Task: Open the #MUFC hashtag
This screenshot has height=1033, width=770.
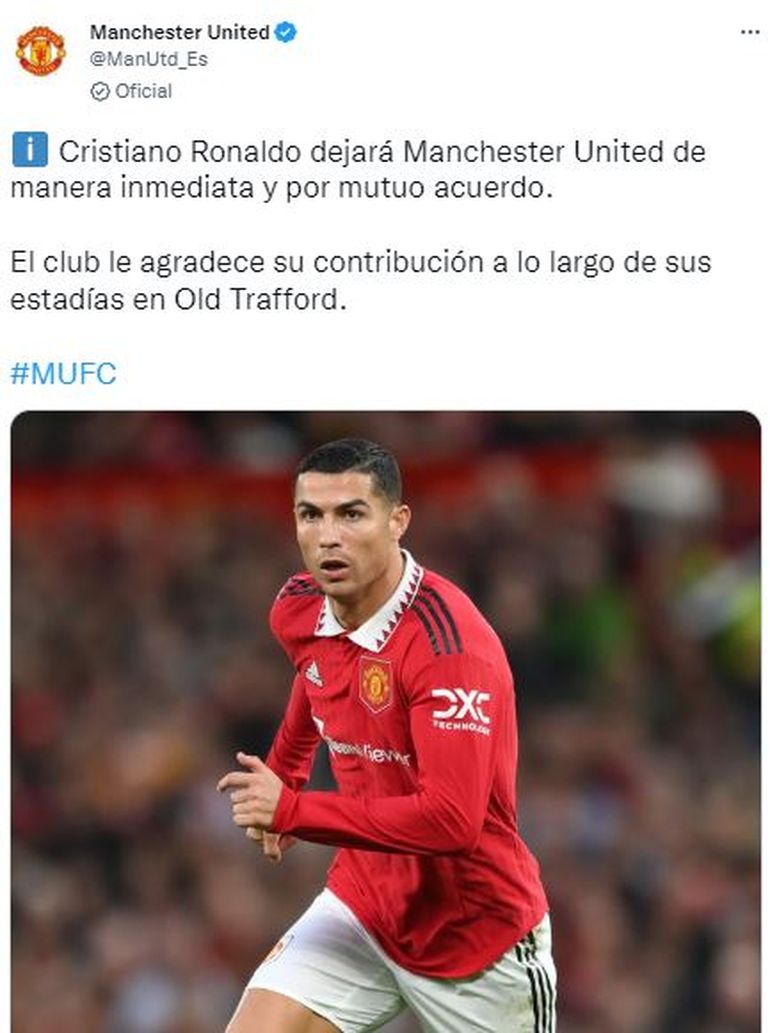Action: [x=63, y=374]
